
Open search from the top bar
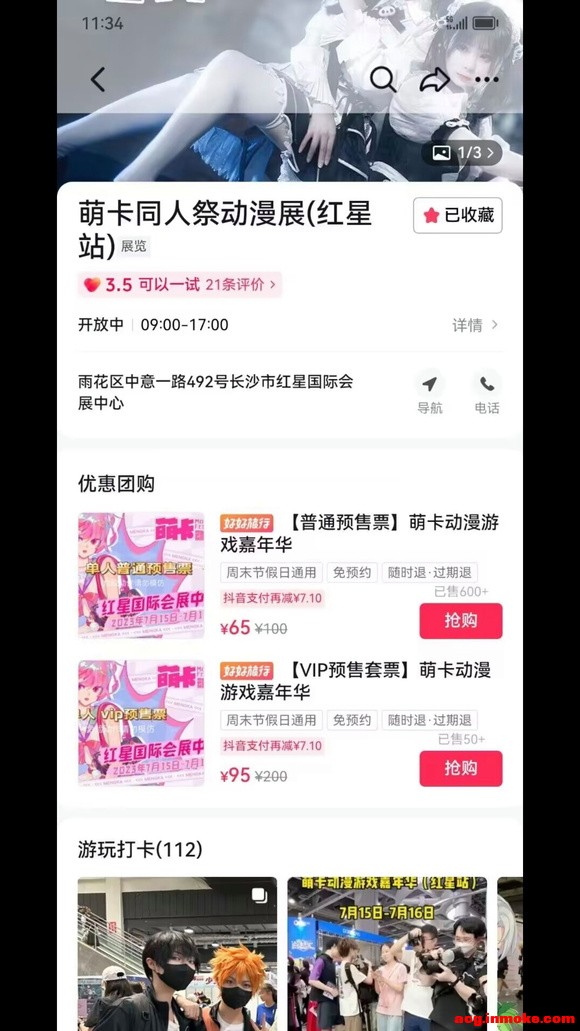tap(383, 80)
